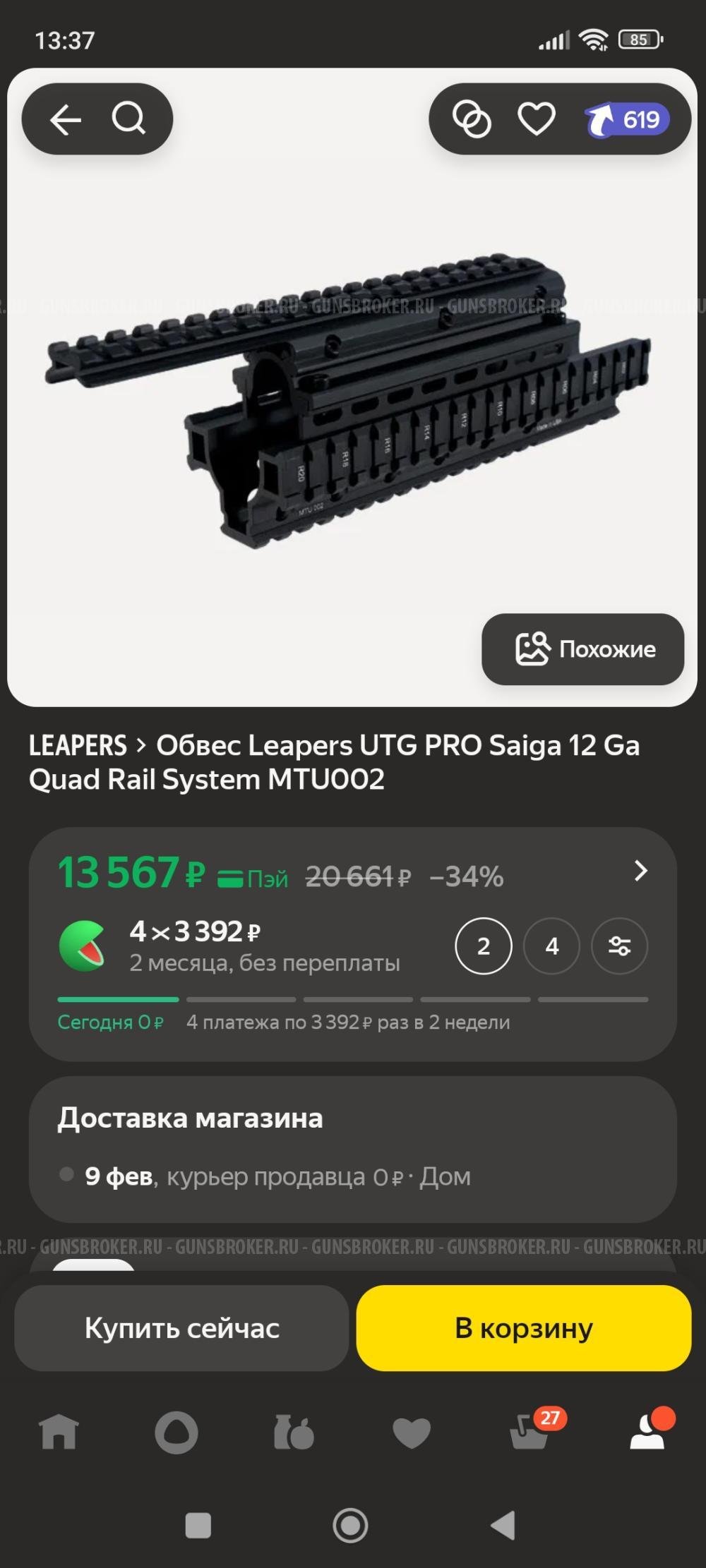The height and width of the screenshot is (1568, 706).
Task: Tap the back arrow at top left
Action: point(65,119)
